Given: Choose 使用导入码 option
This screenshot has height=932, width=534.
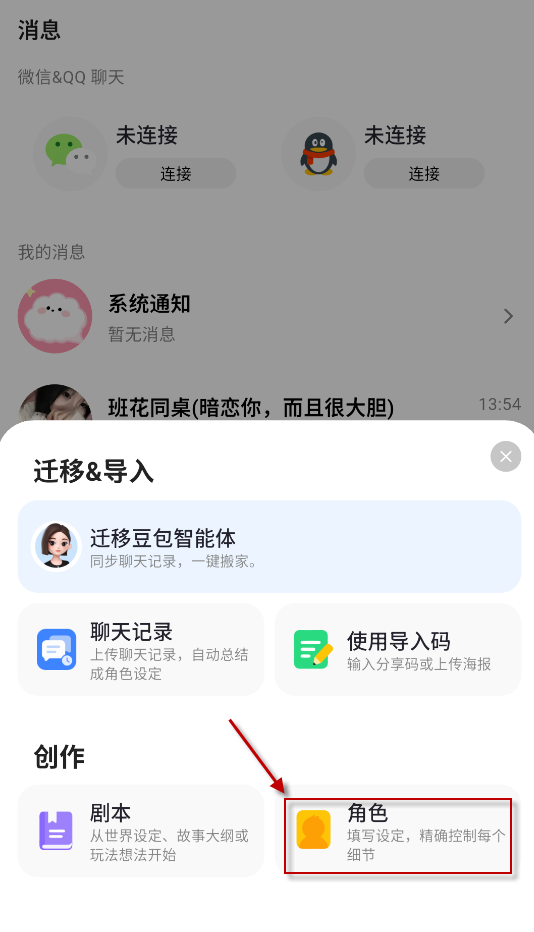Looking at the screenshot, I should coord(398,650).
